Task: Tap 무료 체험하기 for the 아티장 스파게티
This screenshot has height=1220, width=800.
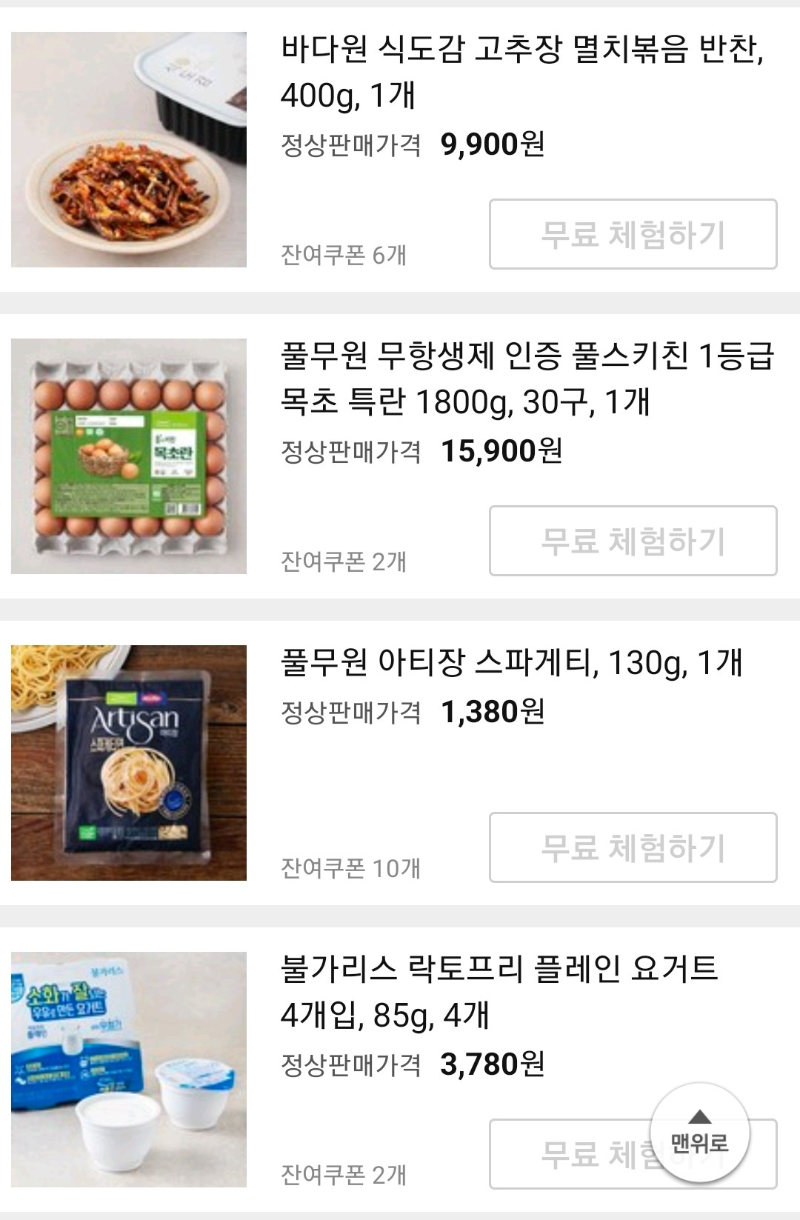Action: coord(632,847)
